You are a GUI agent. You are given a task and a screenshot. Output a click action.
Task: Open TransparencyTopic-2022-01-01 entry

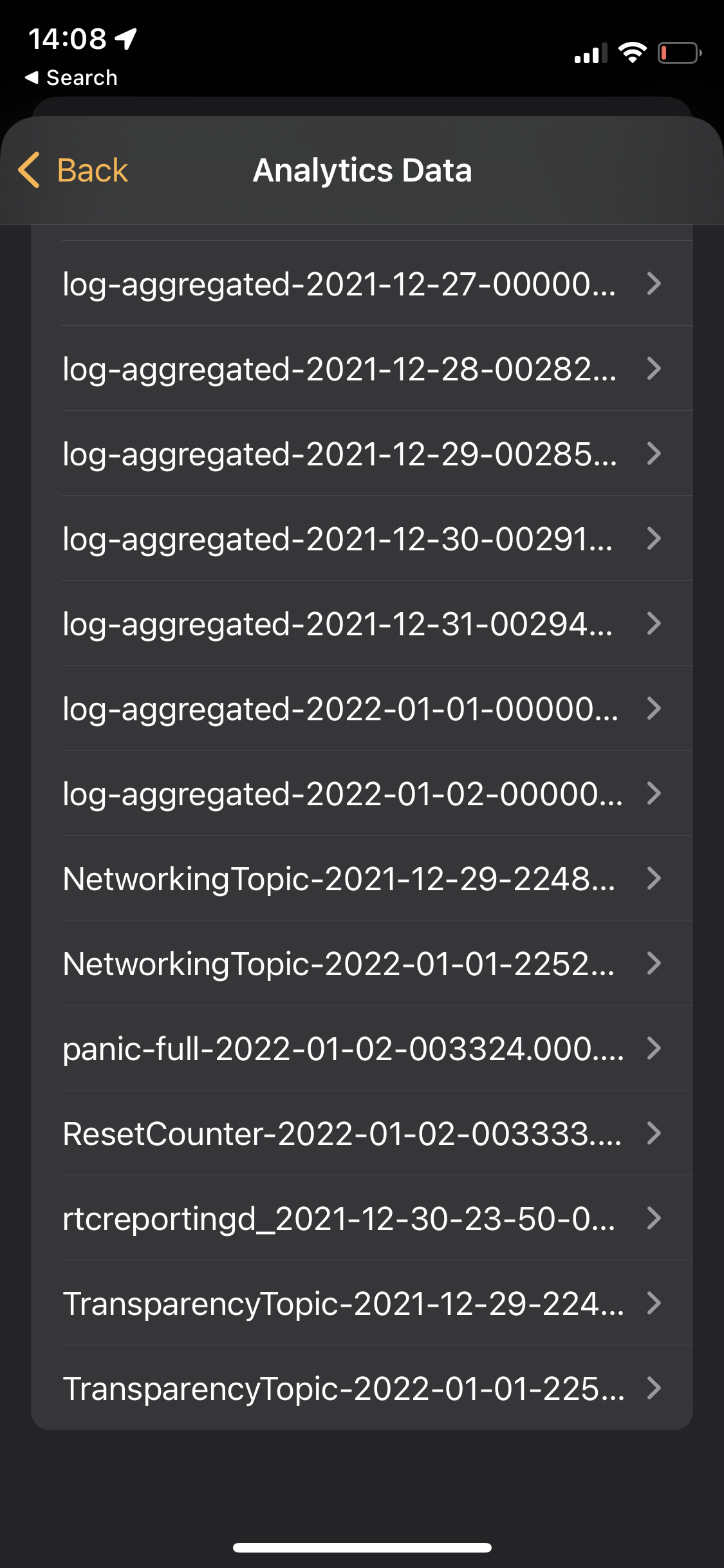click(x=362, y=1388)
